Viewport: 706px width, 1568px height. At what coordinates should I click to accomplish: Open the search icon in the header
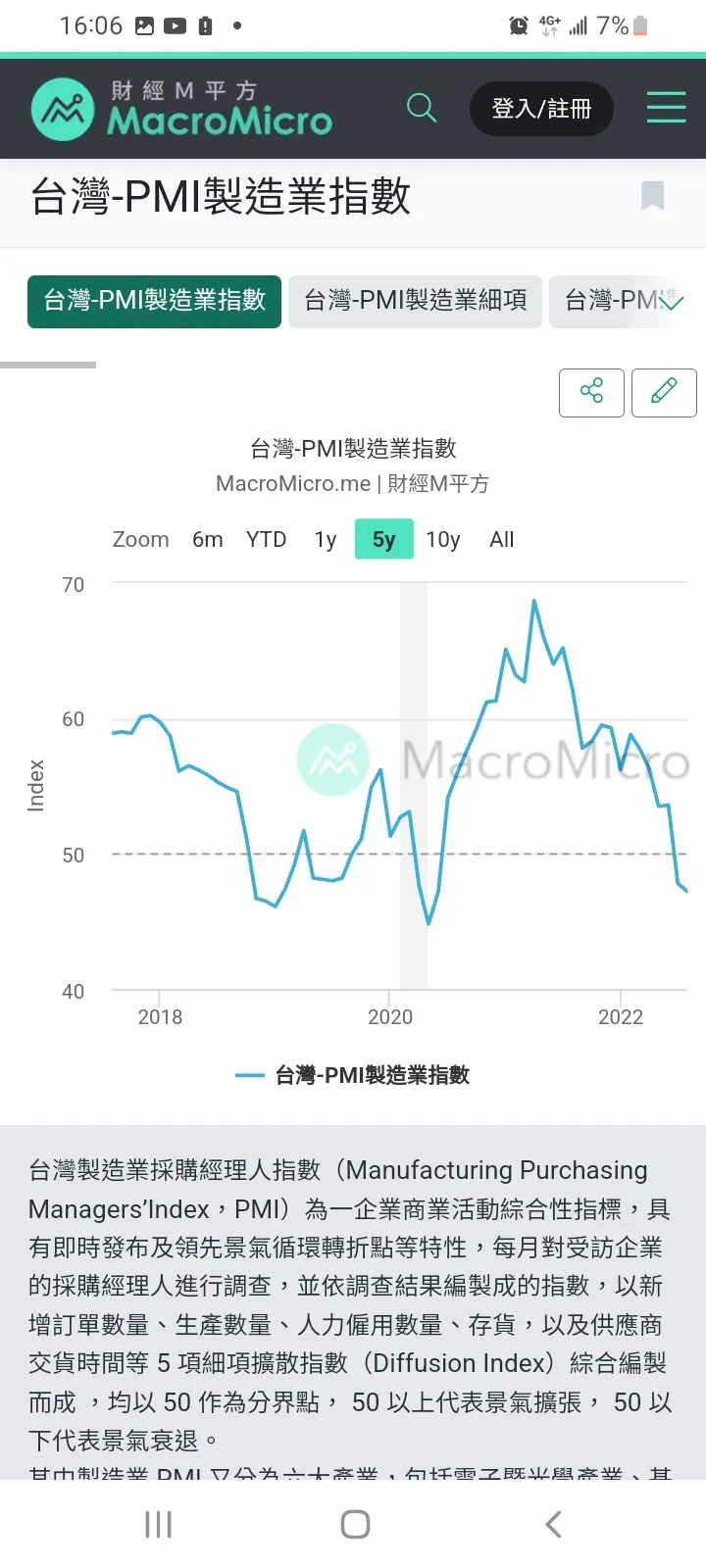click(x=422, y=108)
